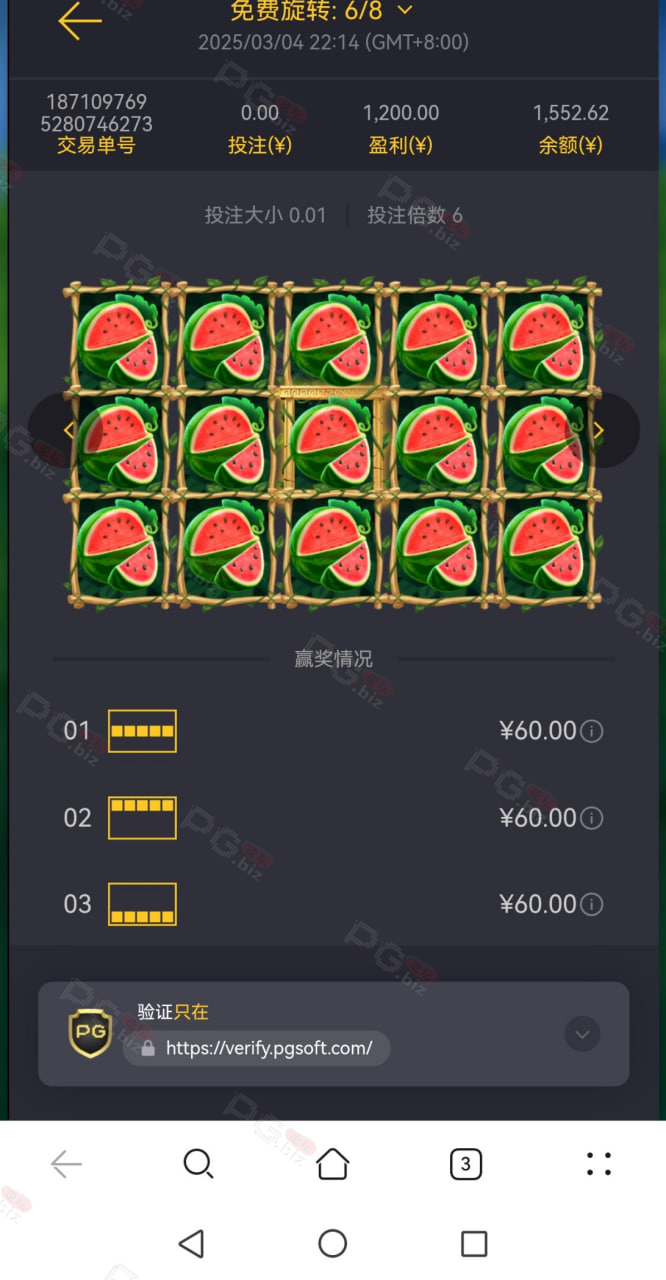Go to the browser home page

(333, 1164)
